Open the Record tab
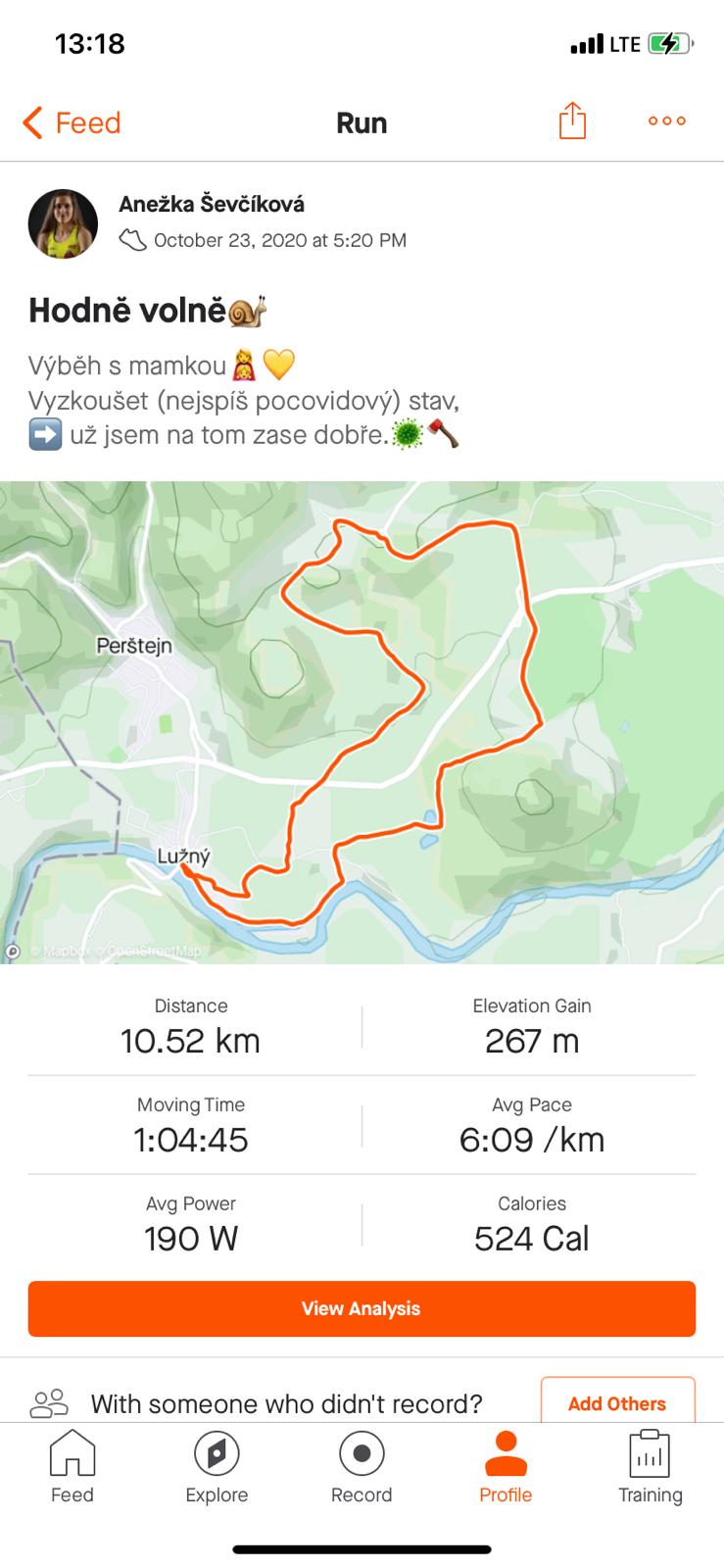This screenshot has height=1568, width=724. point(362,1467)
